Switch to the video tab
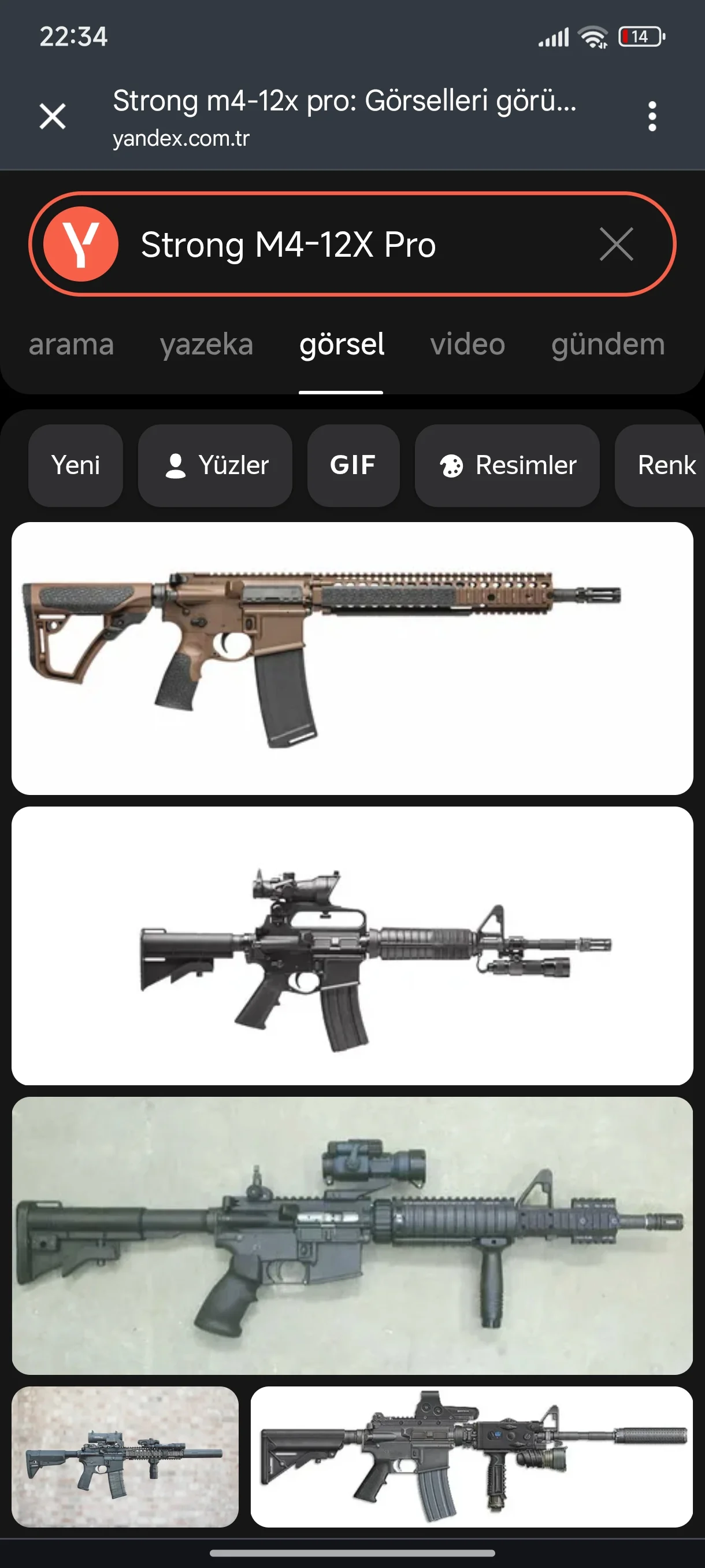This screenshot has width=705, height=1568. coord(467,345)
